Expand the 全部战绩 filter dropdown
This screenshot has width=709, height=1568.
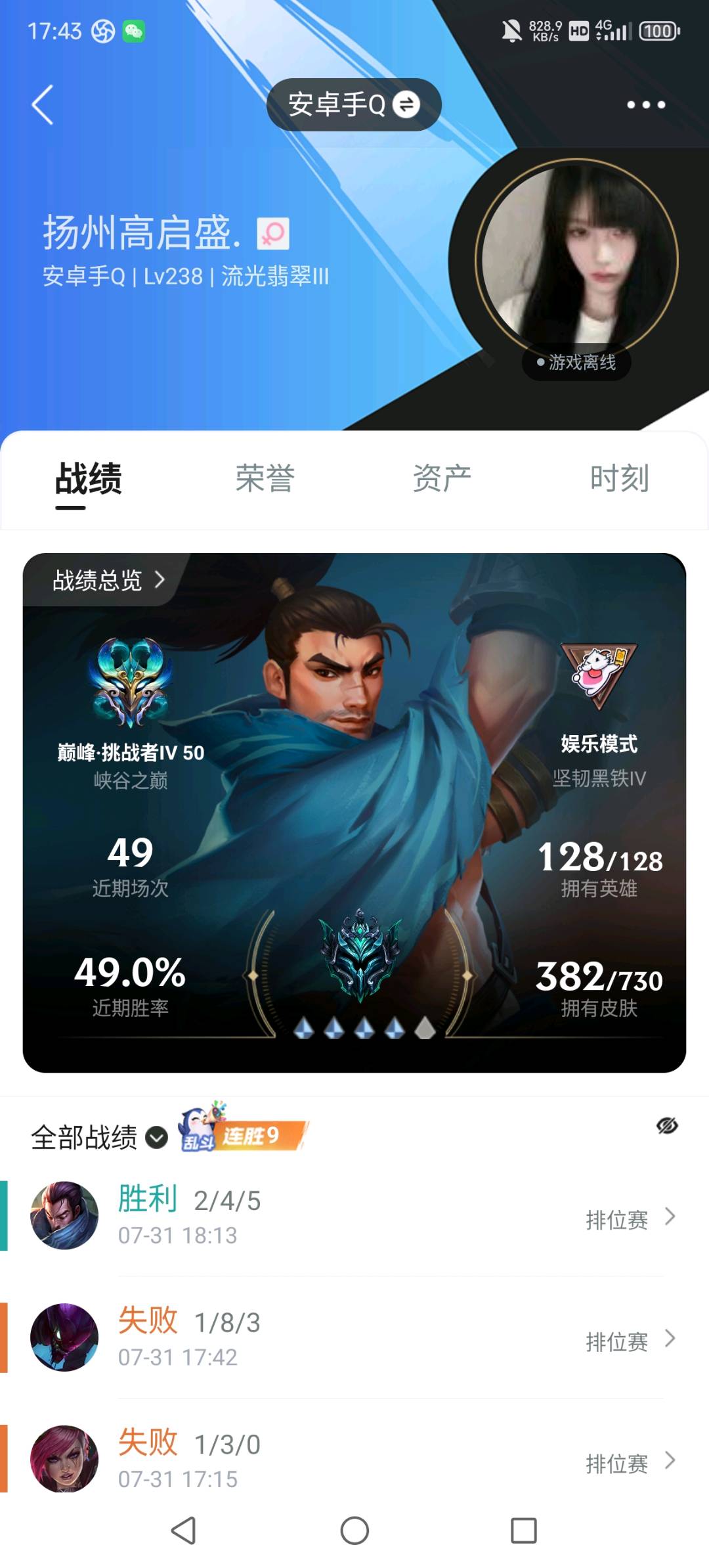pos(99,1137)
